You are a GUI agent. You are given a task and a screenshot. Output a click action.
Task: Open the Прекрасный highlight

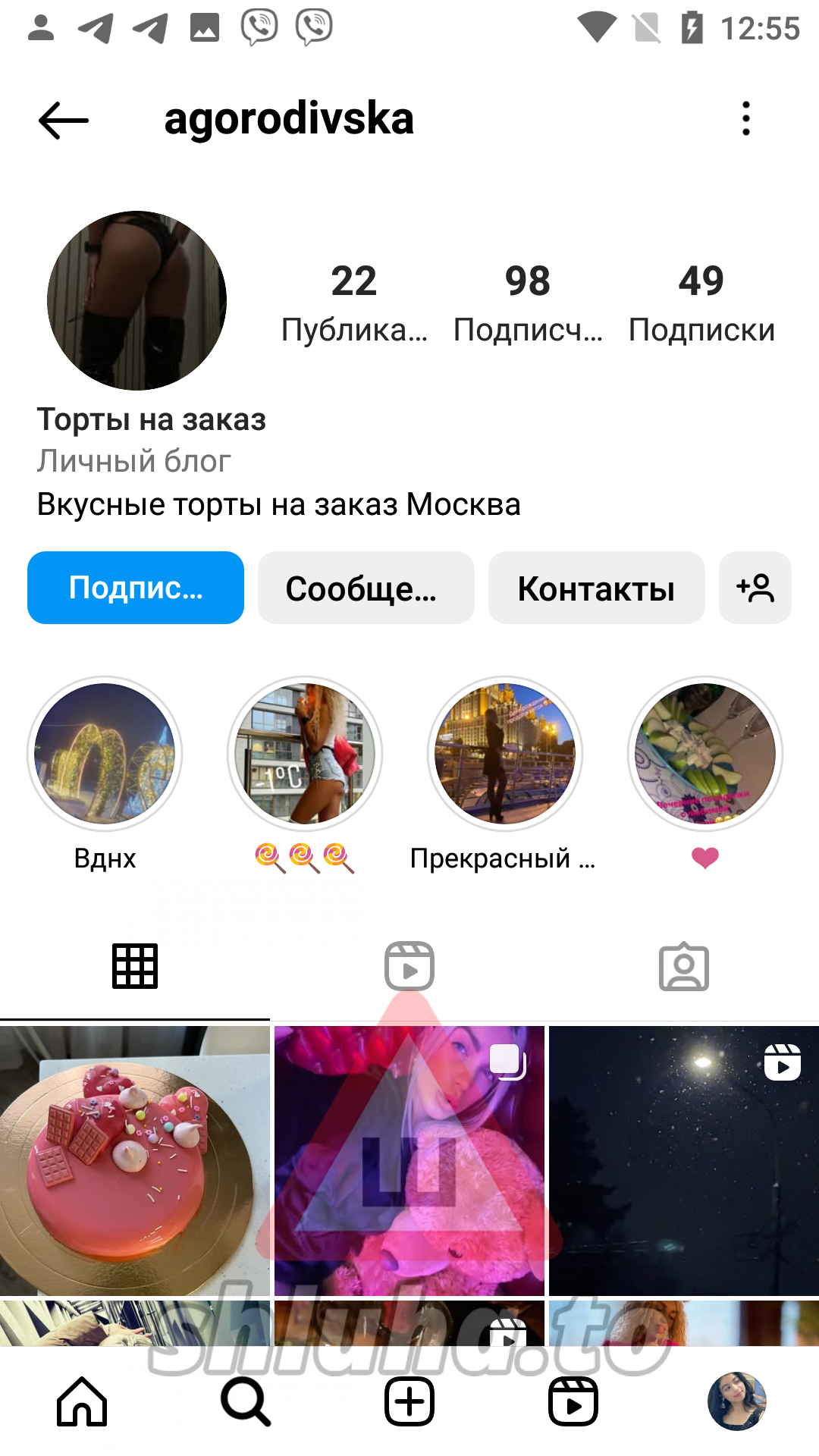pos(504,754)
